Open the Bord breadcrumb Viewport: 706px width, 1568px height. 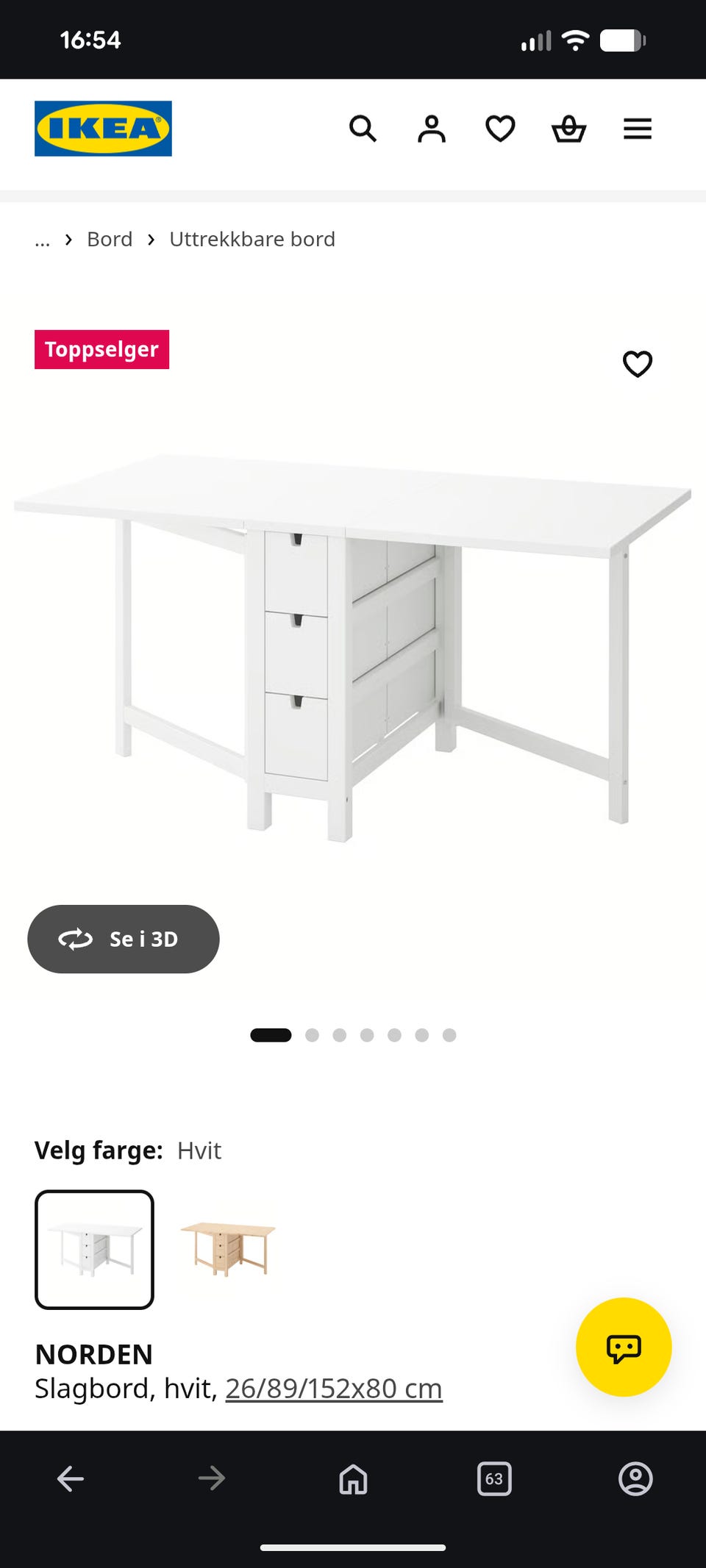(110, 240)
